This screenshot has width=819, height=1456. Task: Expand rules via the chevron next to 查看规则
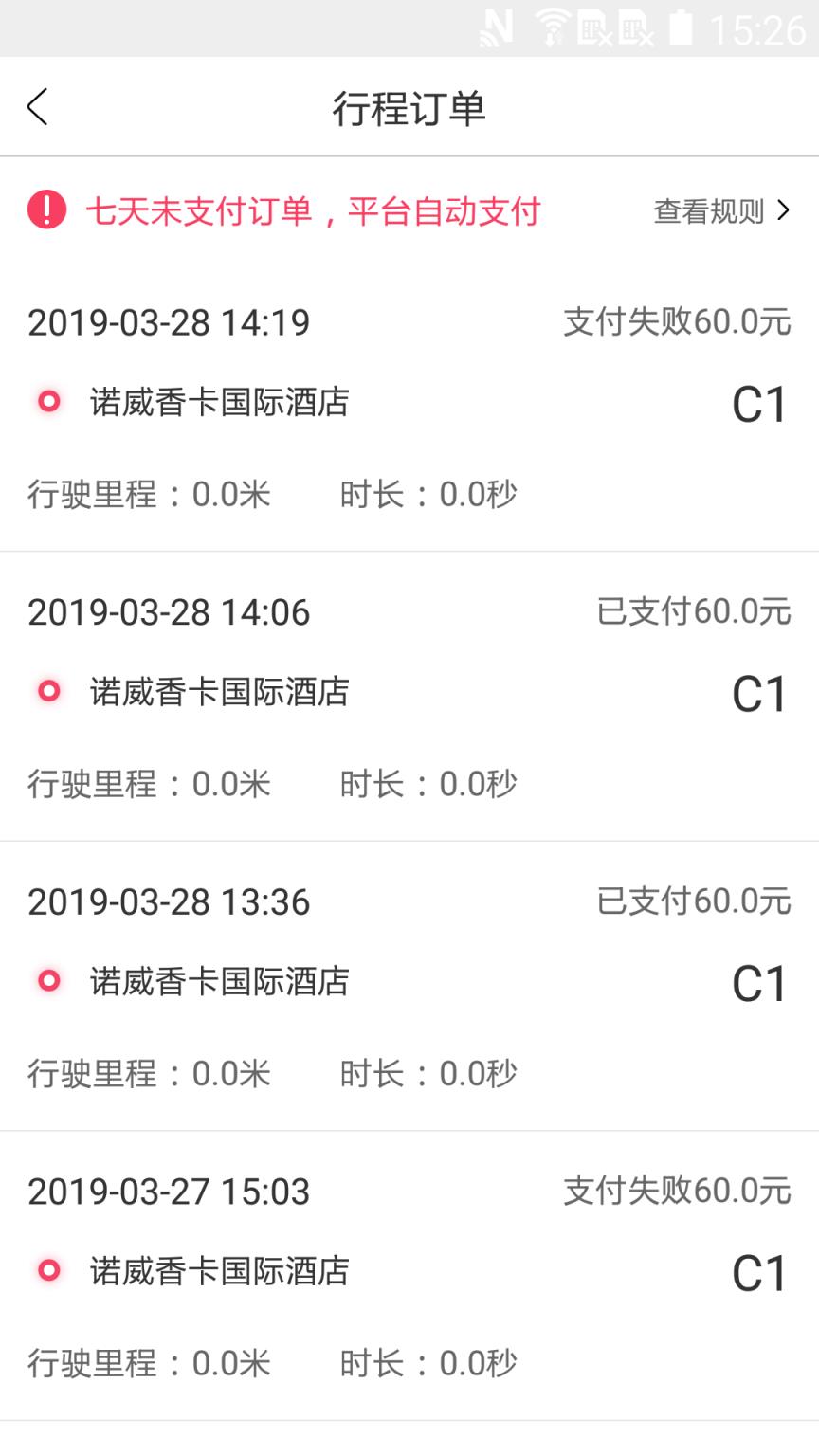click(783, 210)
